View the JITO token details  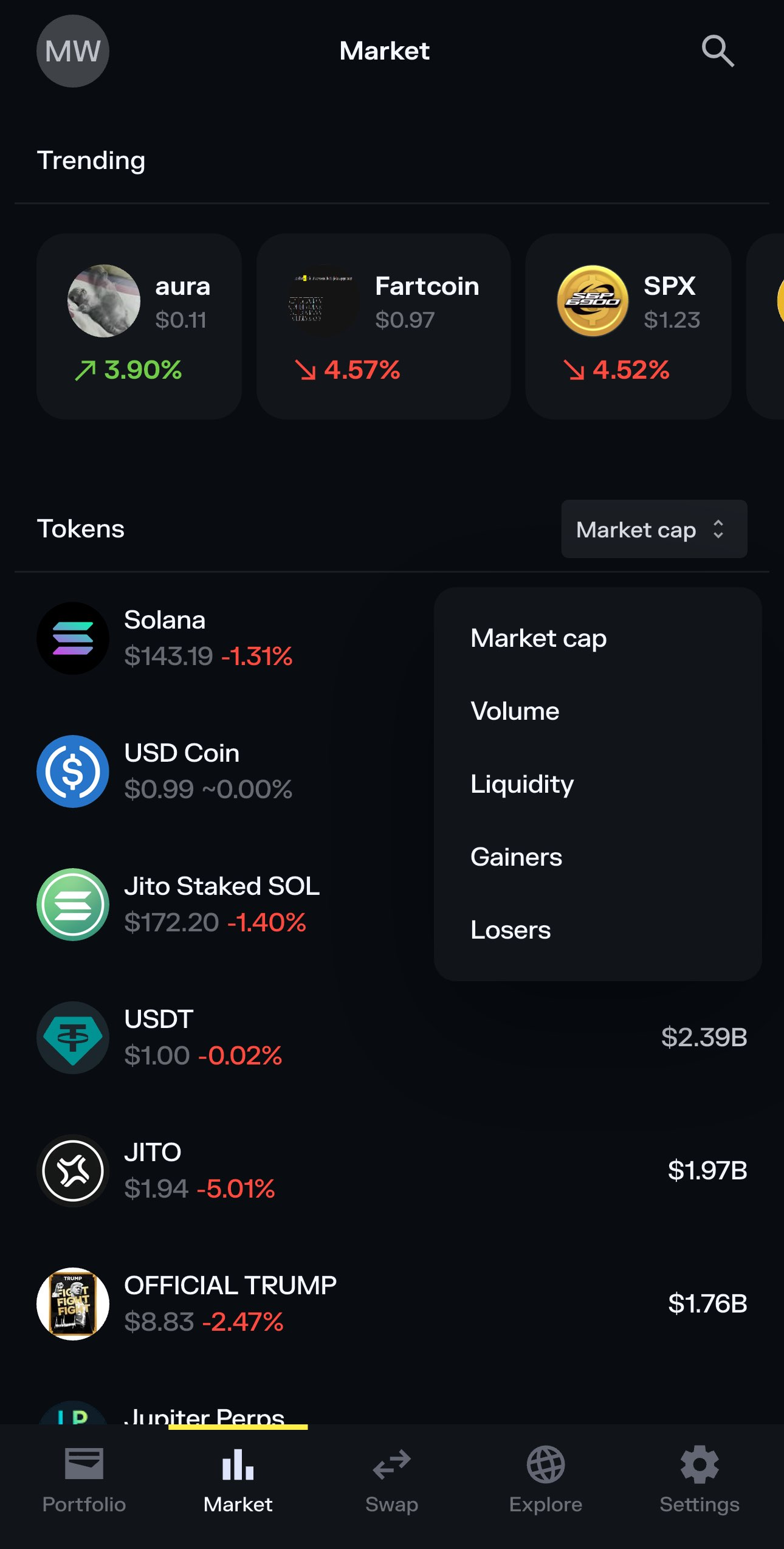pos(392,1171)
